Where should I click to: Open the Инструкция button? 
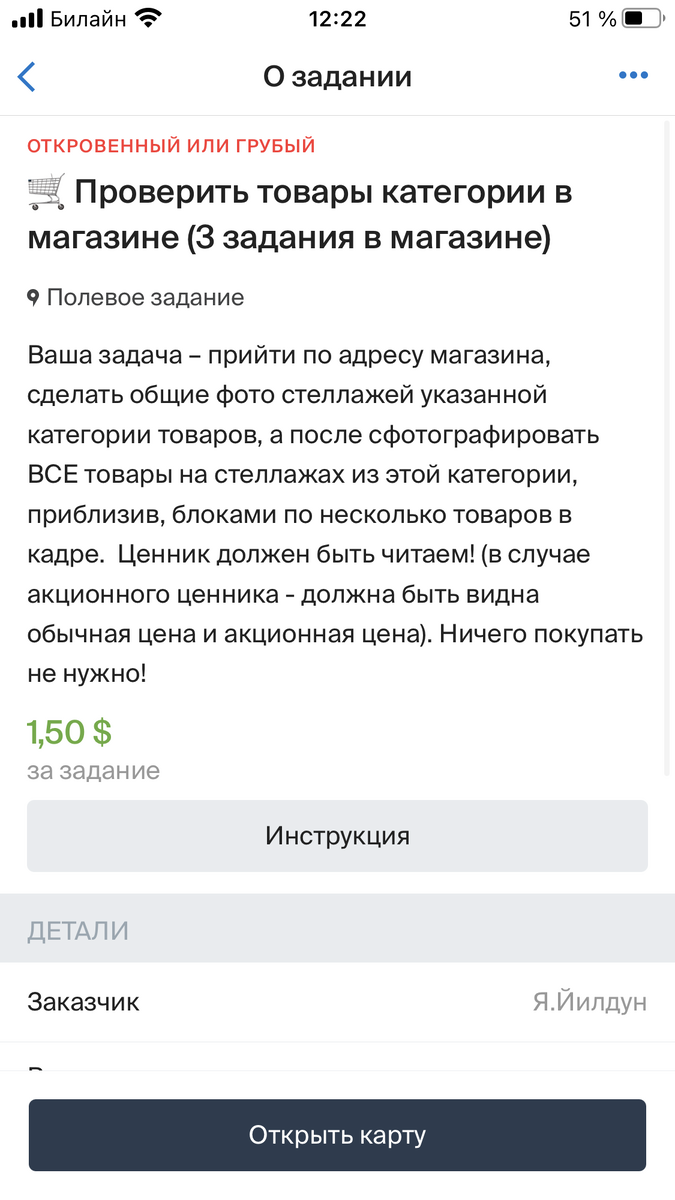pyautogui.click(x=337, y=836)
